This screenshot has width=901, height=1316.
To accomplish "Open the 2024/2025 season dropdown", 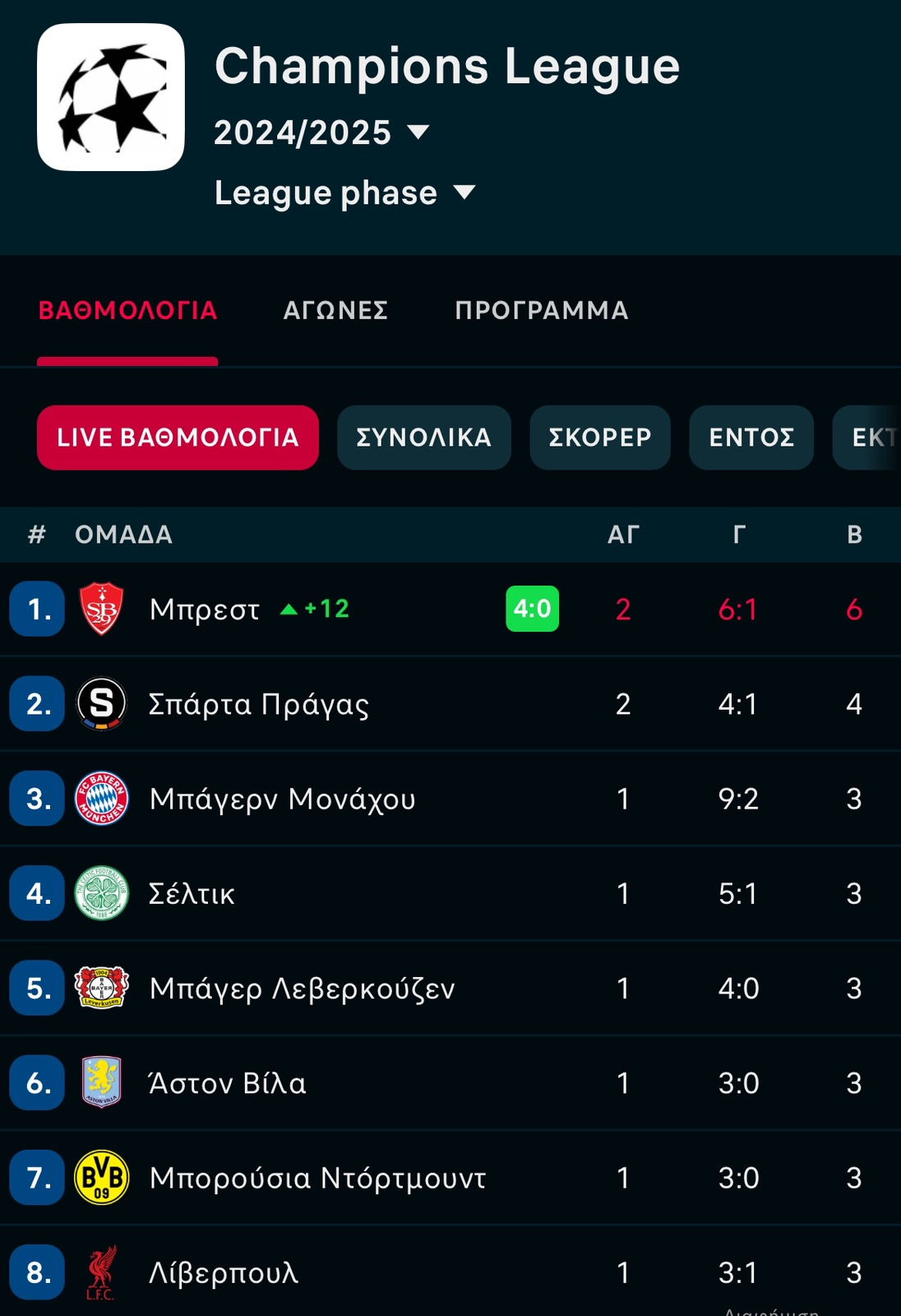I will [x=322, y=132].
